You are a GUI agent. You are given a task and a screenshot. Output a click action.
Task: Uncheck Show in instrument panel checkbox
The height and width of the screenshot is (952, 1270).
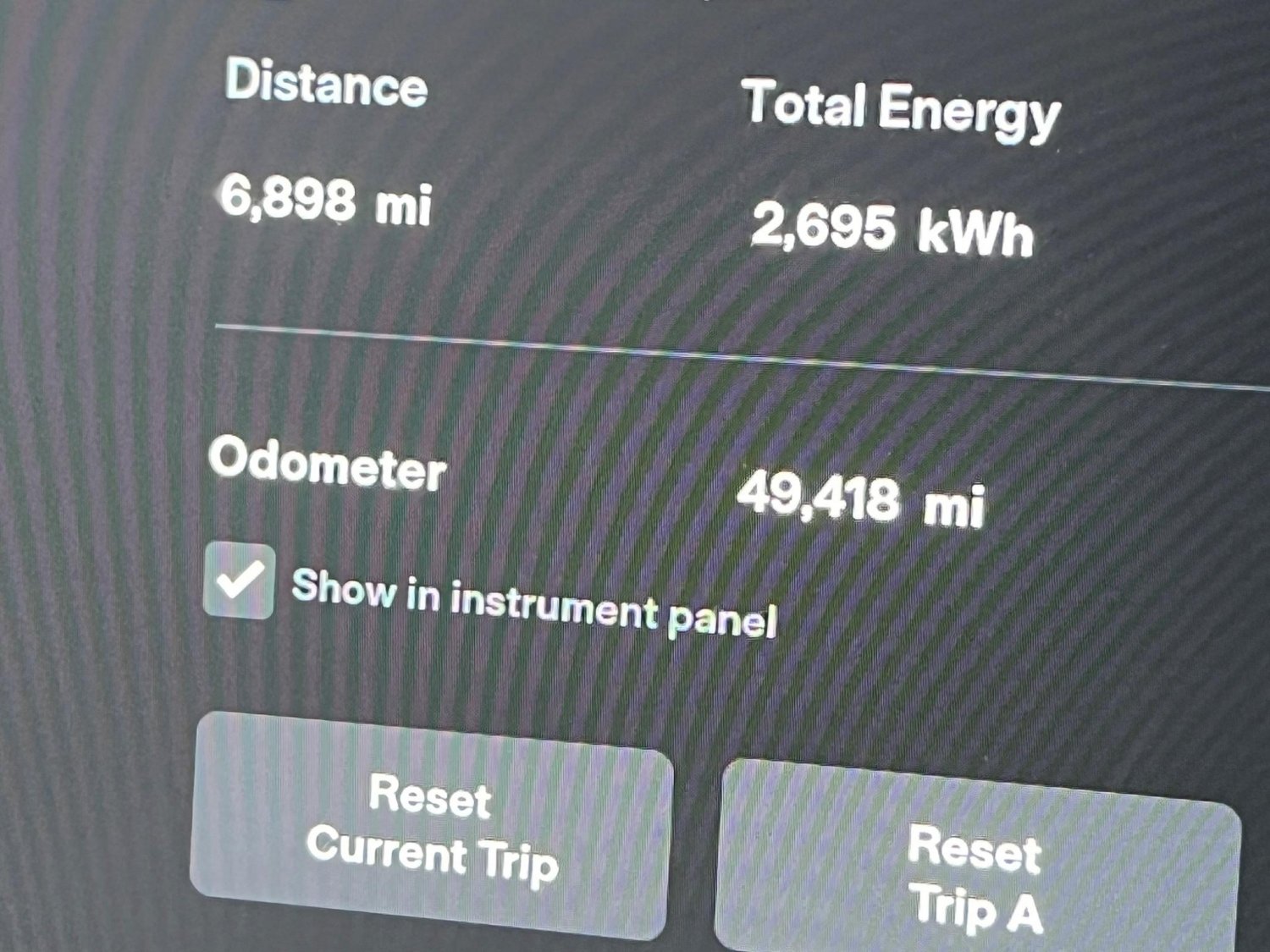[240, 581]
